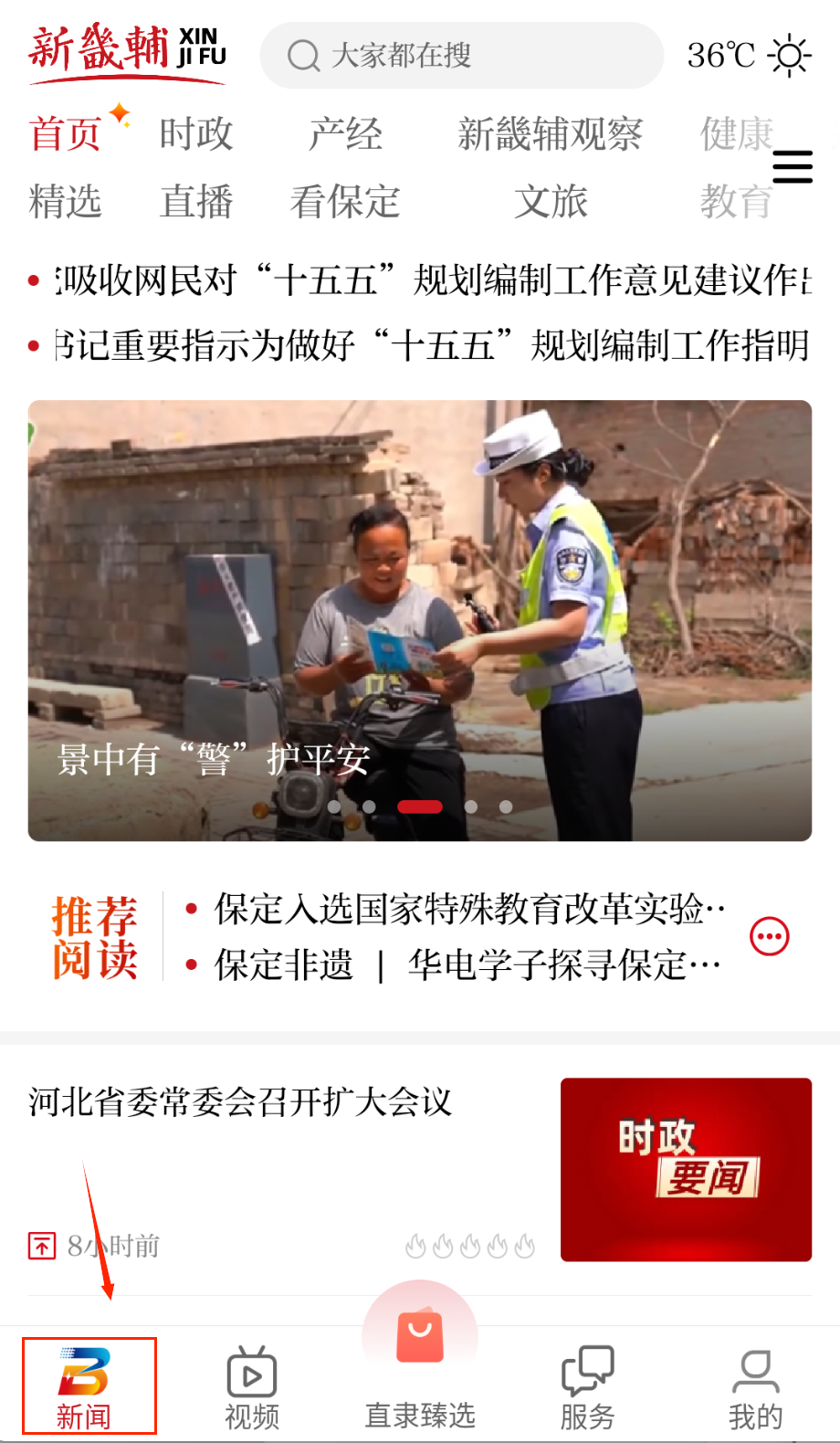Open the 我的 profile tab
This screenshot has width=840, height=1443.
click(755, 1385)
